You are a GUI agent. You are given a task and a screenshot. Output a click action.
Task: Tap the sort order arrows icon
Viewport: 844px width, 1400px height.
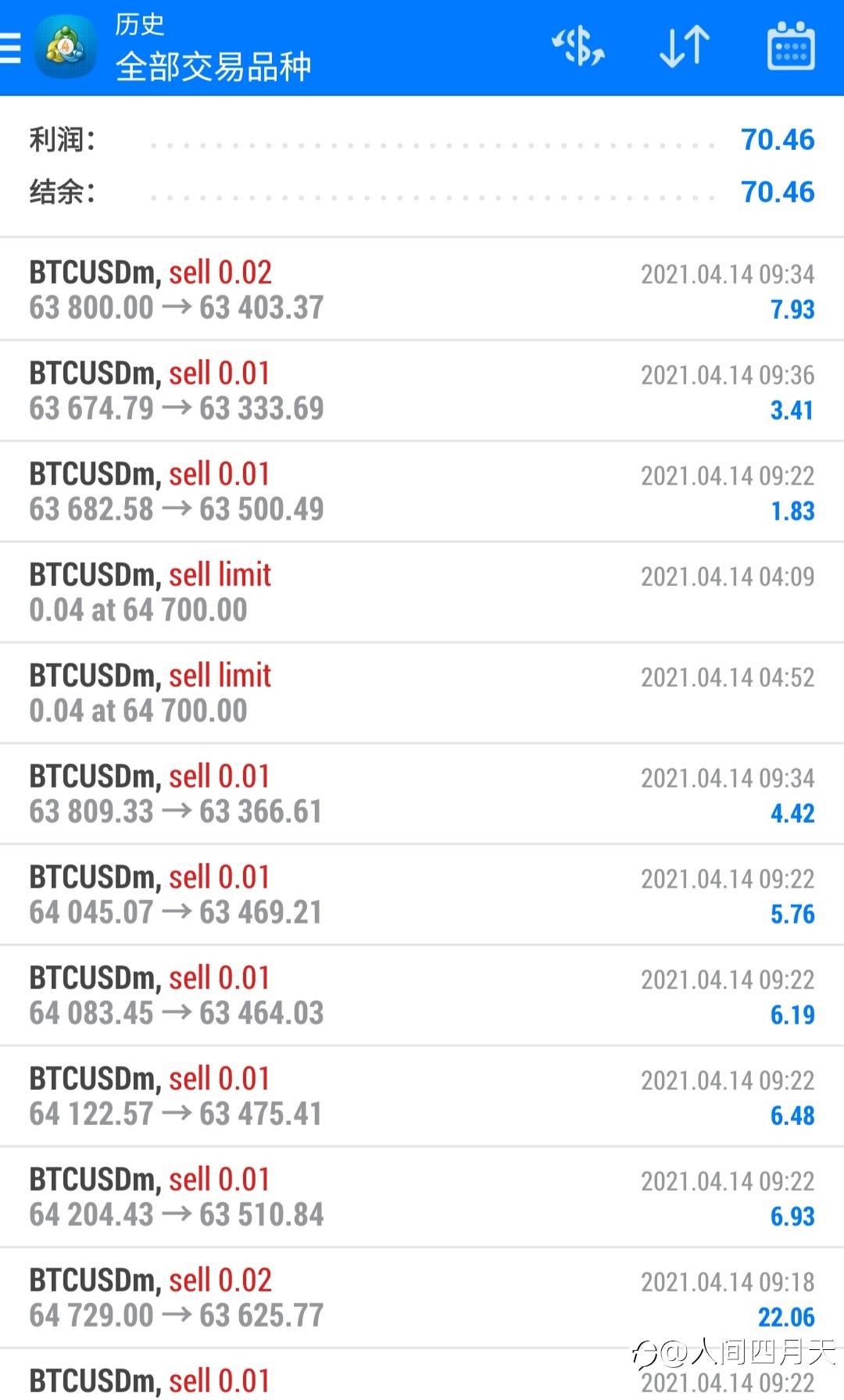point(685,47)
